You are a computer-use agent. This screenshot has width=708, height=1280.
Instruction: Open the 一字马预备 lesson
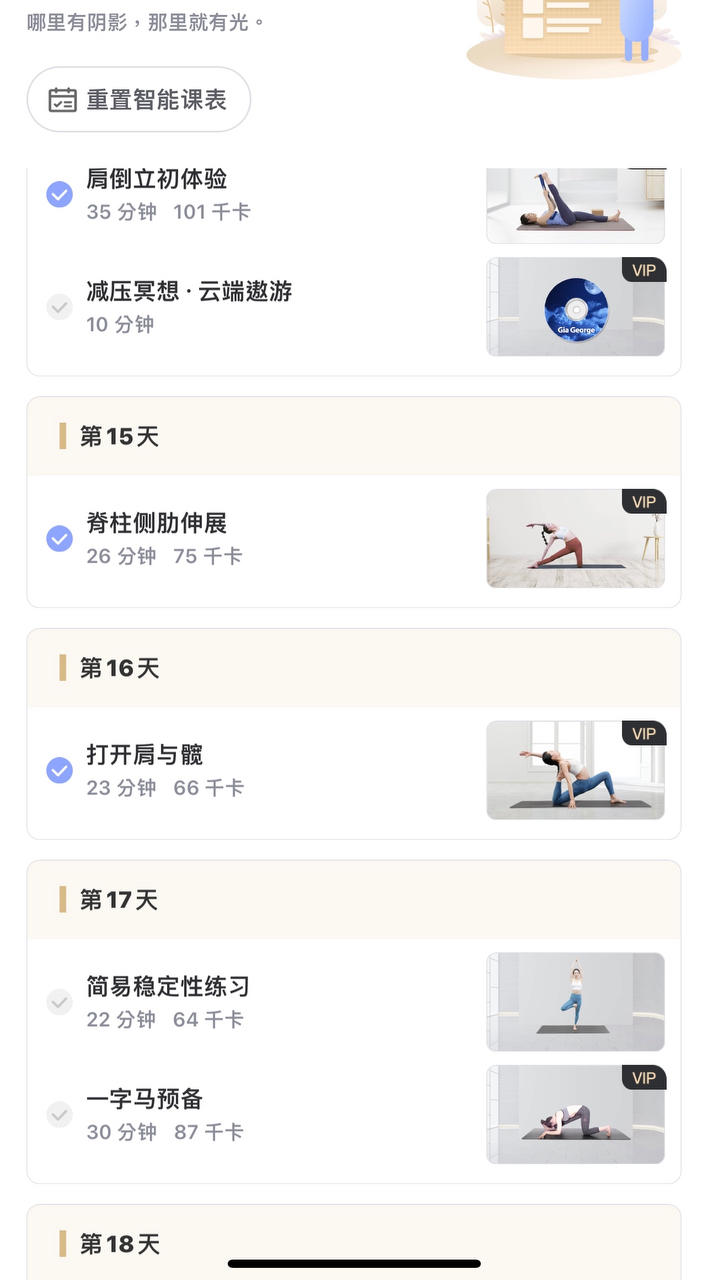tap(145, 1099)
